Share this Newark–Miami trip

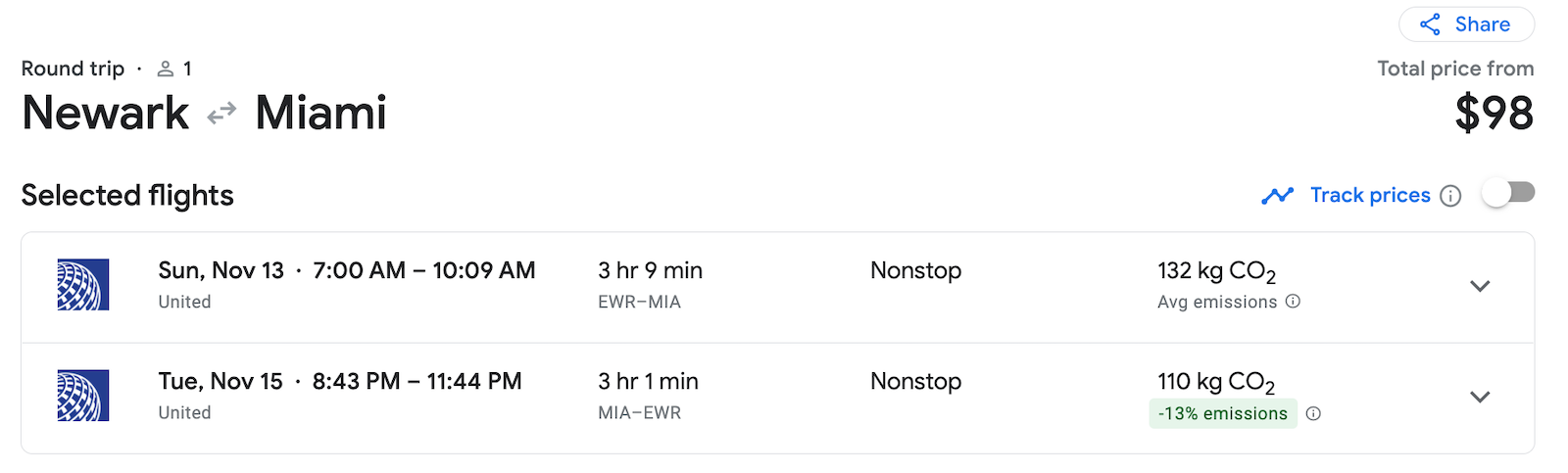[x=1466, y=24]
